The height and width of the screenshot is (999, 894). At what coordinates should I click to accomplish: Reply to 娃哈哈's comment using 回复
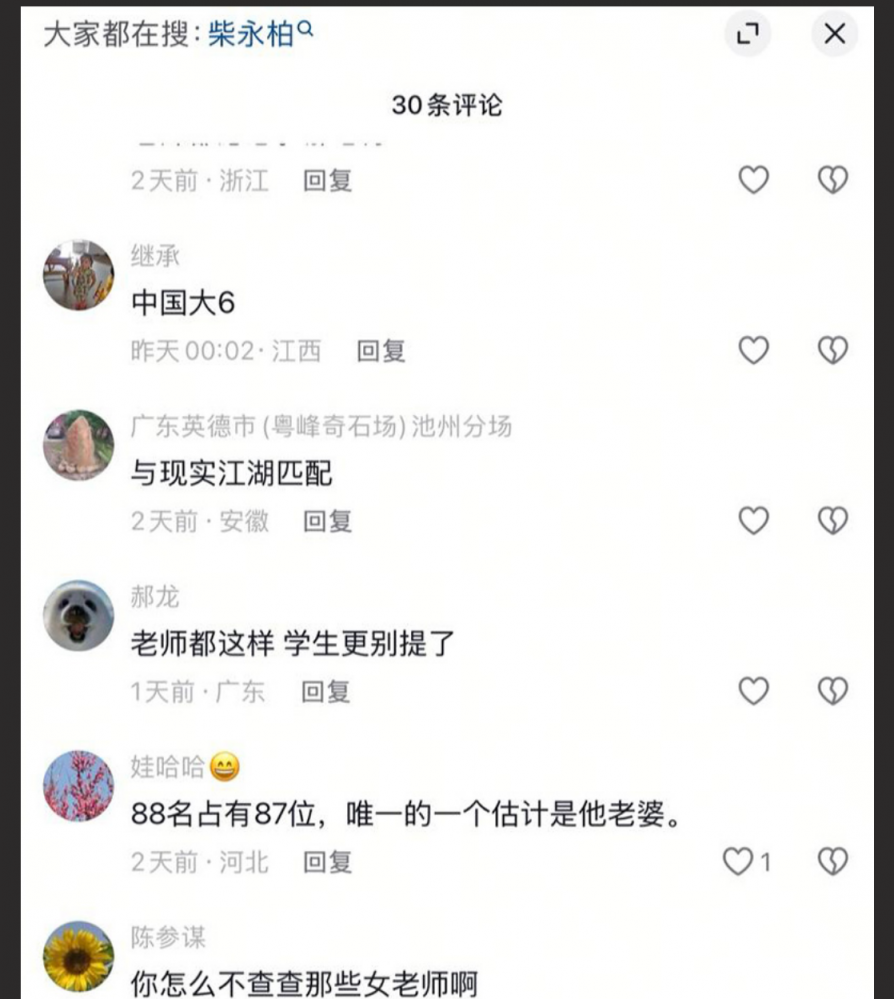coord(328,861)
